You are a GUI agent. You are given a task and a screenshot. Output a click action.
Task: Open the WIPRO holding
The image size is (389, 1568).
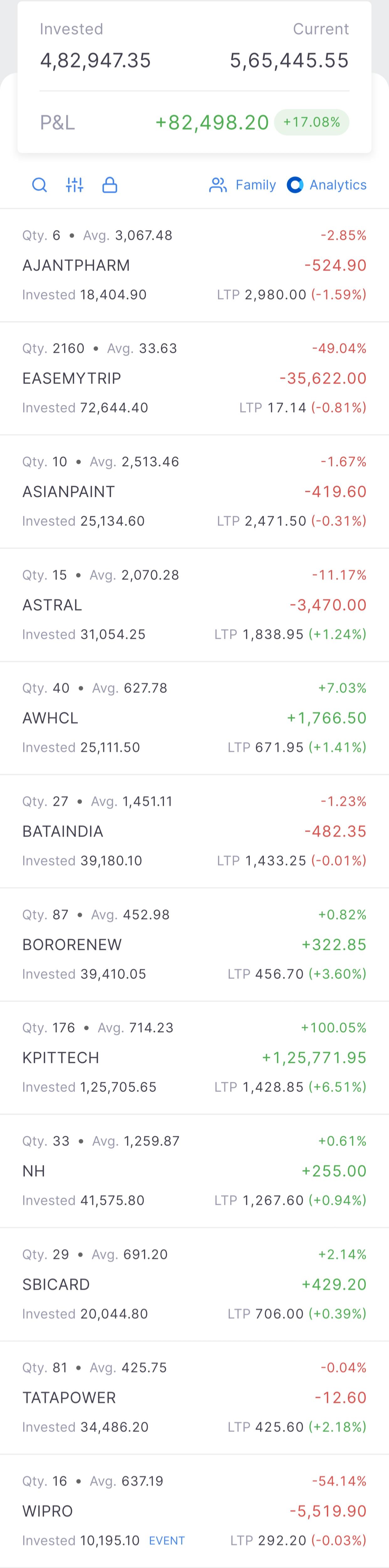(x=194, y=1511)
